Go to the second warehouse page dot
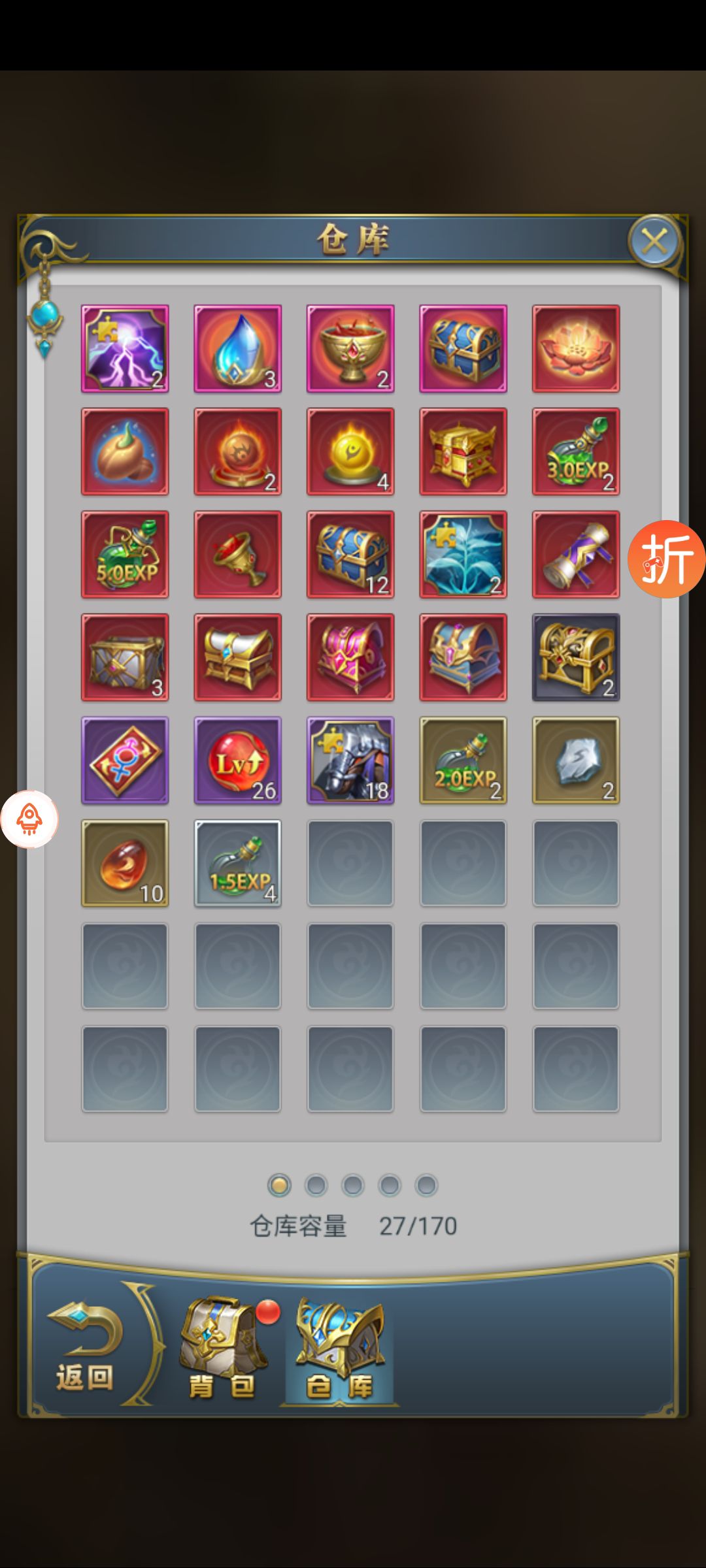This screenshot has height=1568, width=706. pos(316,1185)
